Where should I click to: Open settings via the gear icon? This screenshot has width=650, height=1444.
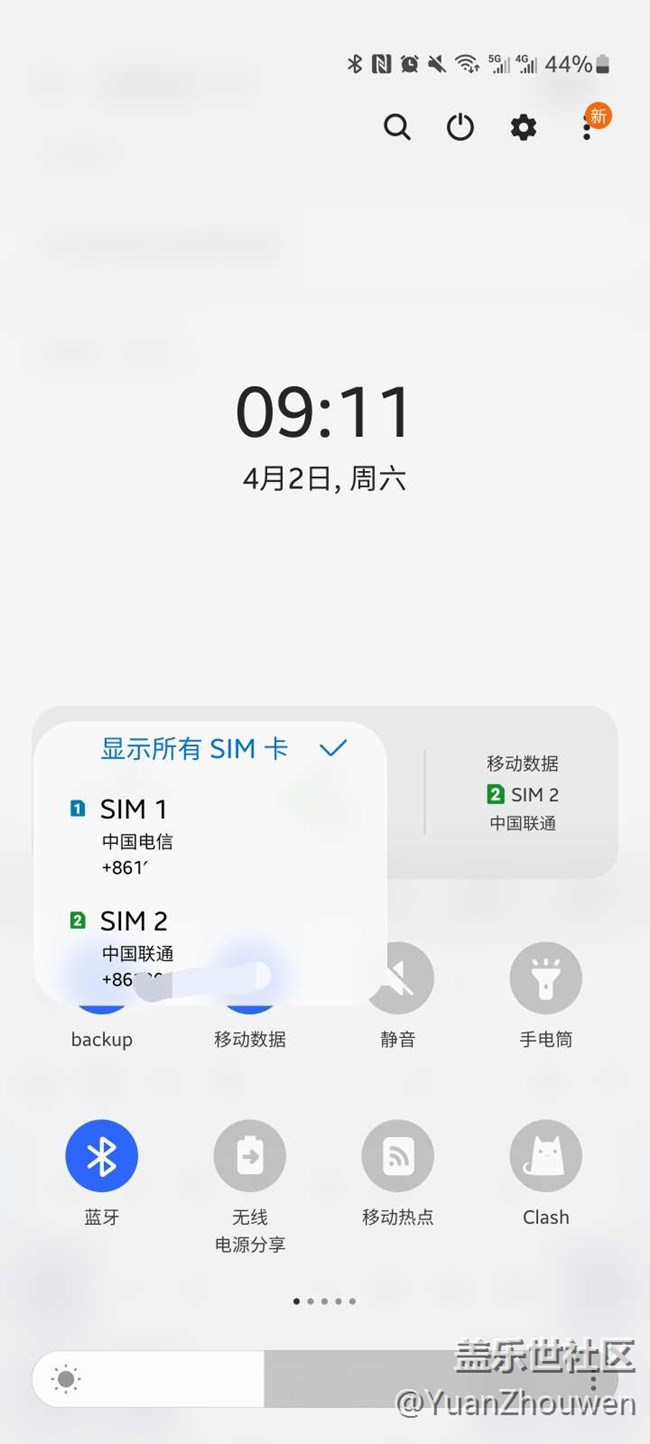click(x=523, y=127)
